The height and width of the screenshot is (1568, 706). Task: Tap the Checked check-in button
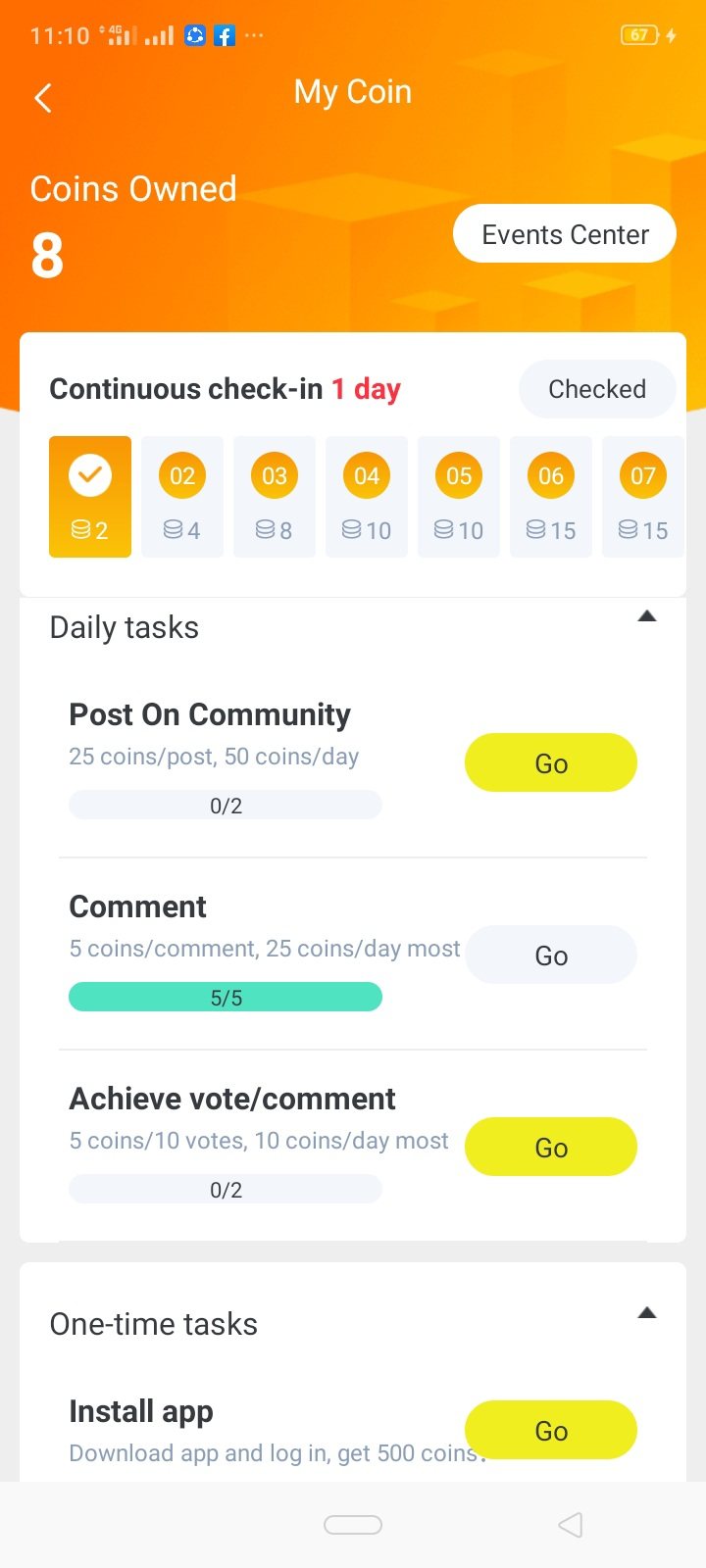point(596,389)
